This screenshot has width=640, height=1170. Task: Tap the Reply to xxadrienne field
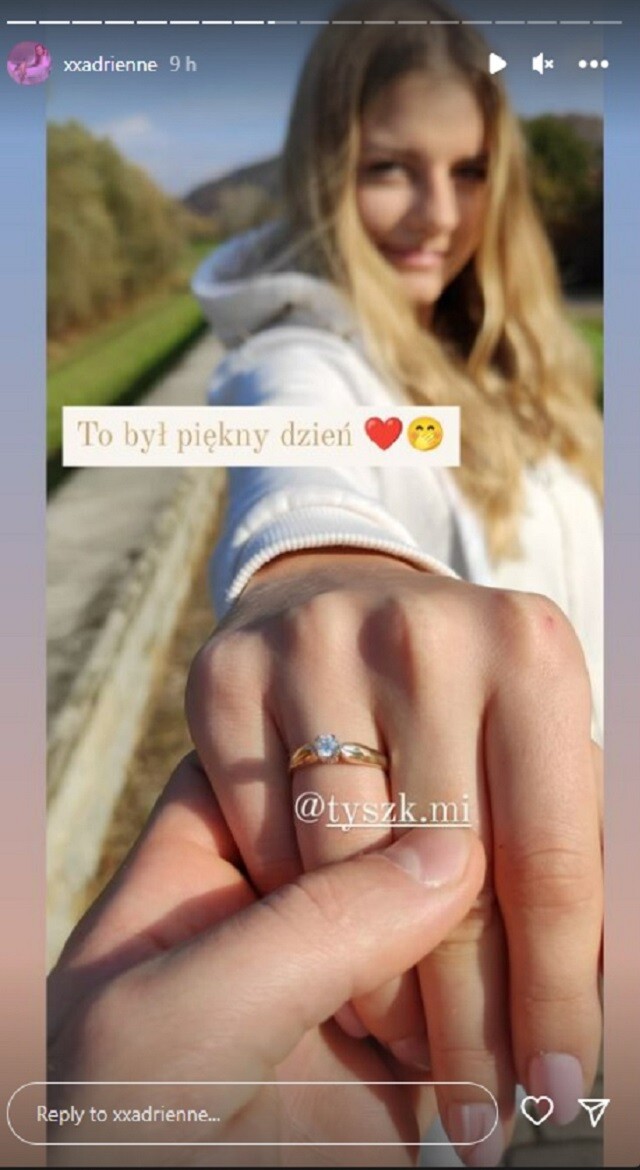(252, 1113)
